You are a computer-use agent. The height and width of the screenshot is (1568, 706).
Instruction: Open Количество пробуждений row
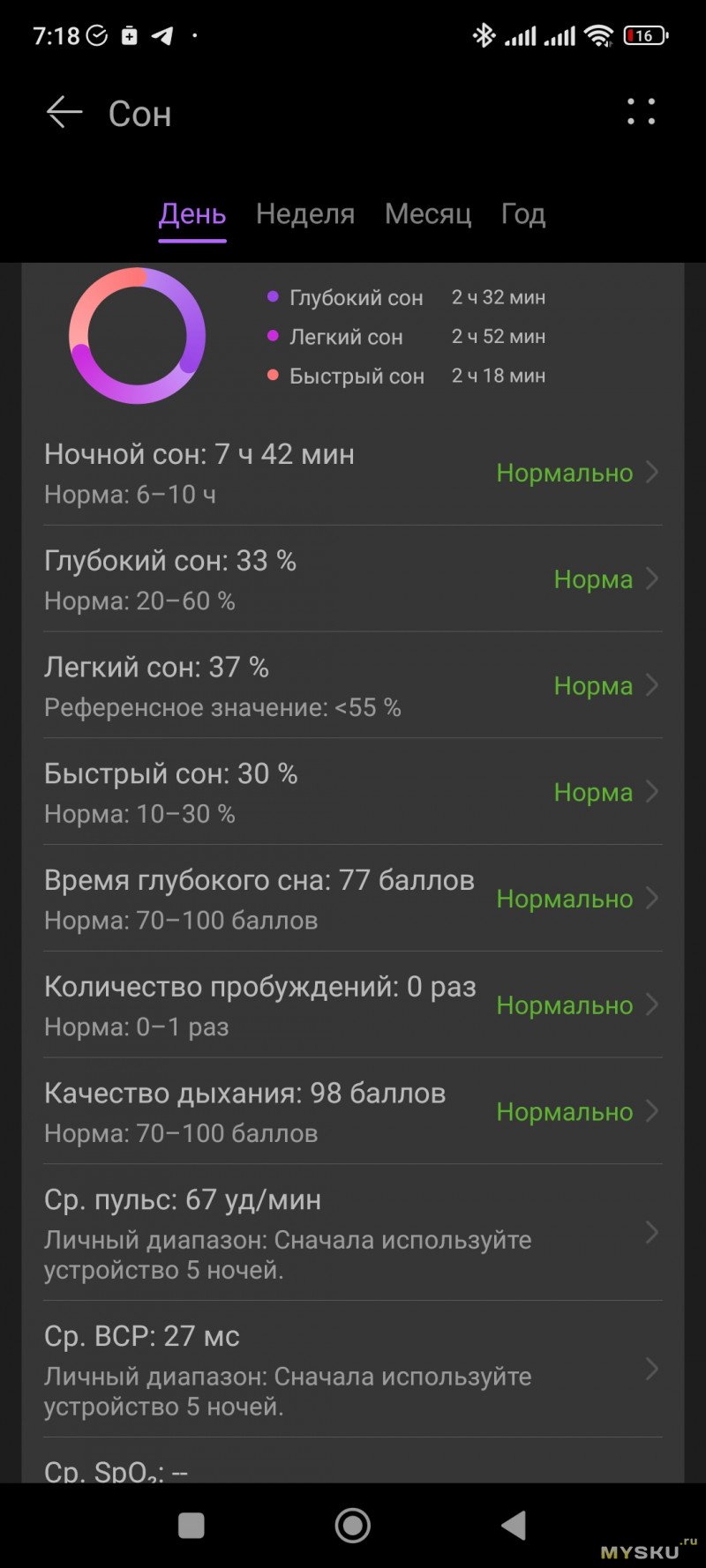point(353,1005)
